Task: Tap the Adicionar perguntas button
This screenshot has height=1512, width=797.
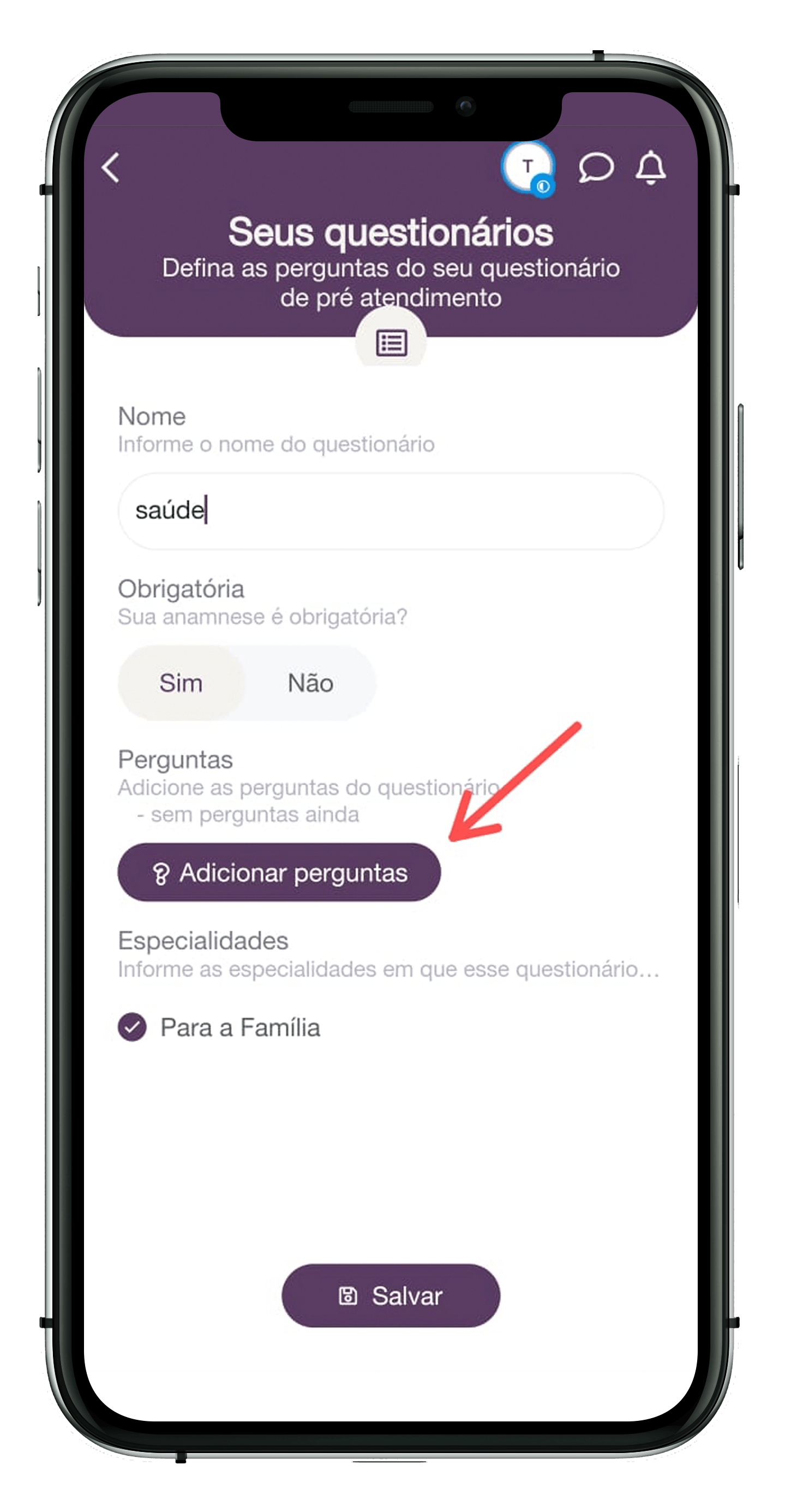Action: (279, 872)
